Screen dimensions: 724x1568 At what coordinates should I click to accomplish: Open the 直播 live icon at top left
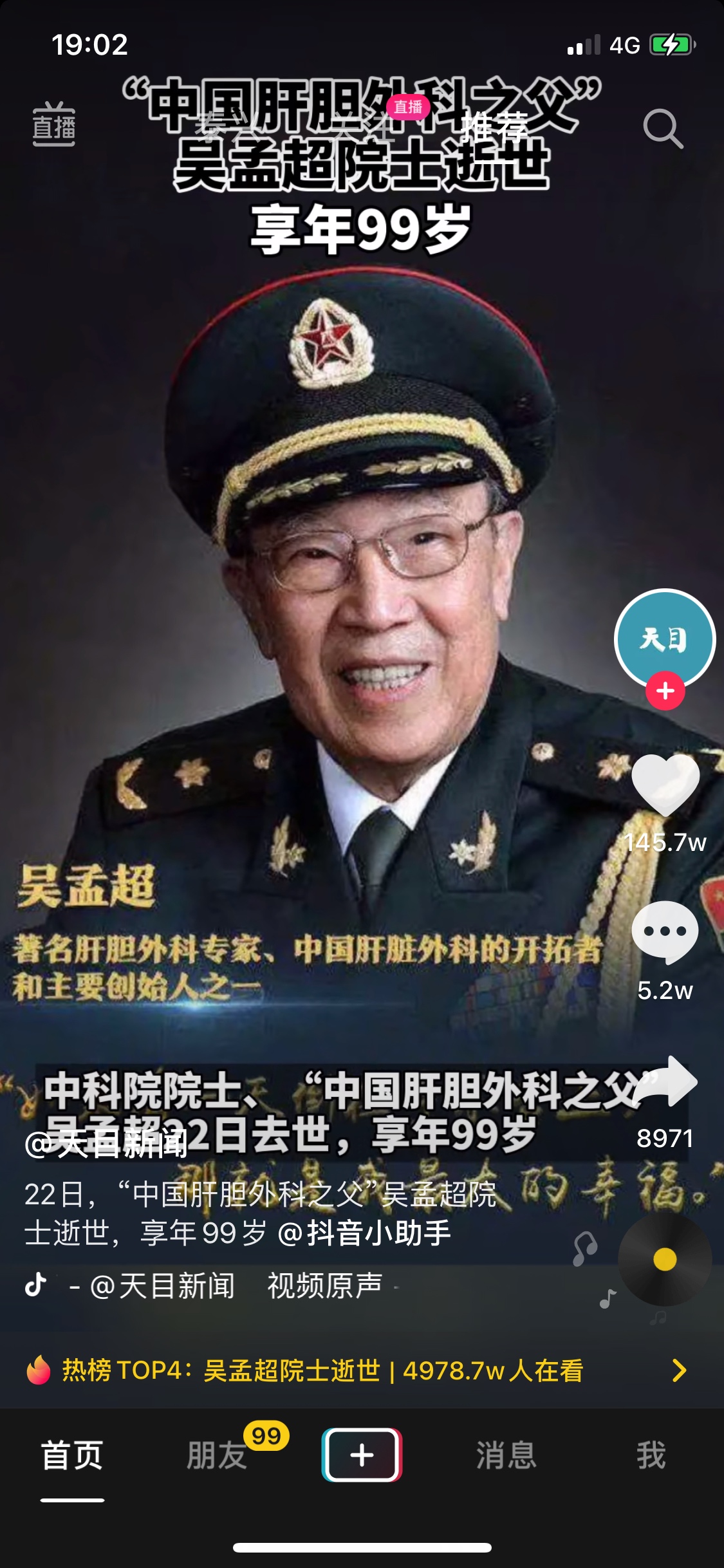point(54,125)
